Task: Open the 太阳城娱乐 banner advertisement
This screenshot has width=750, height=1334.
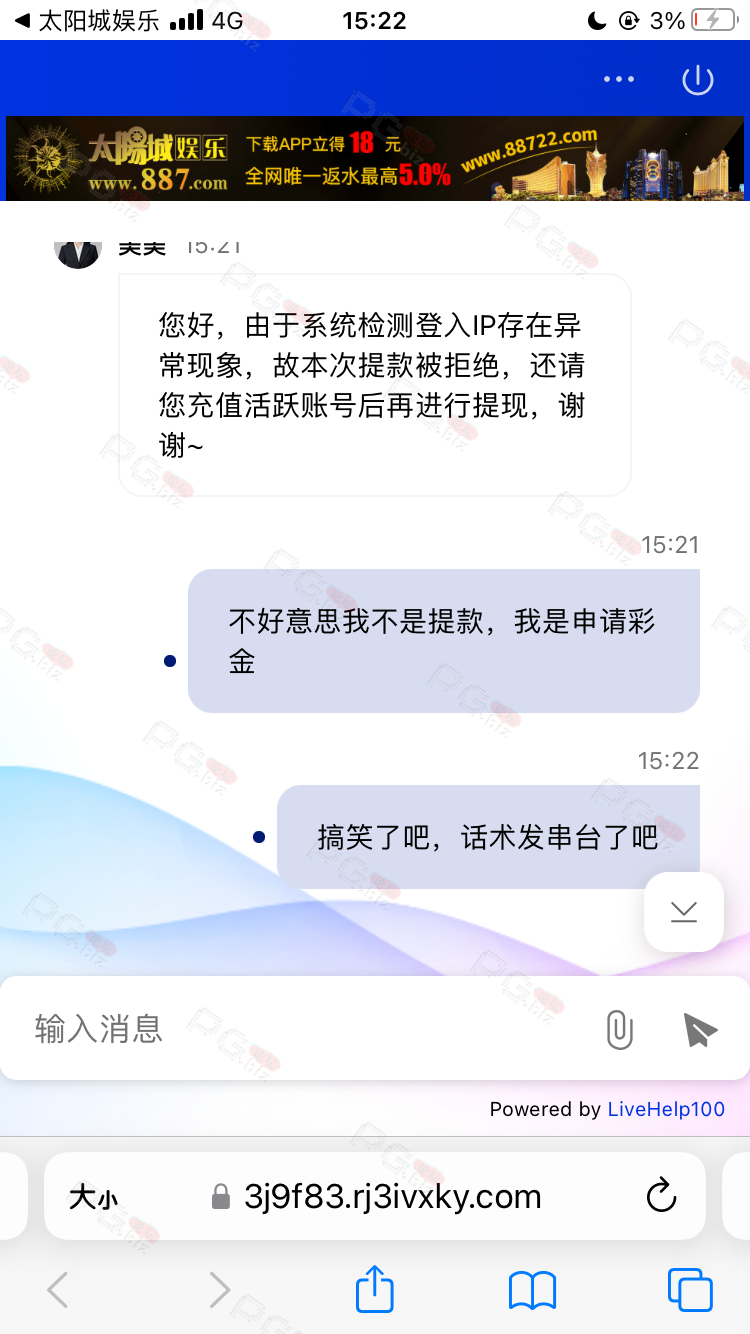Action: pos(375,159)
